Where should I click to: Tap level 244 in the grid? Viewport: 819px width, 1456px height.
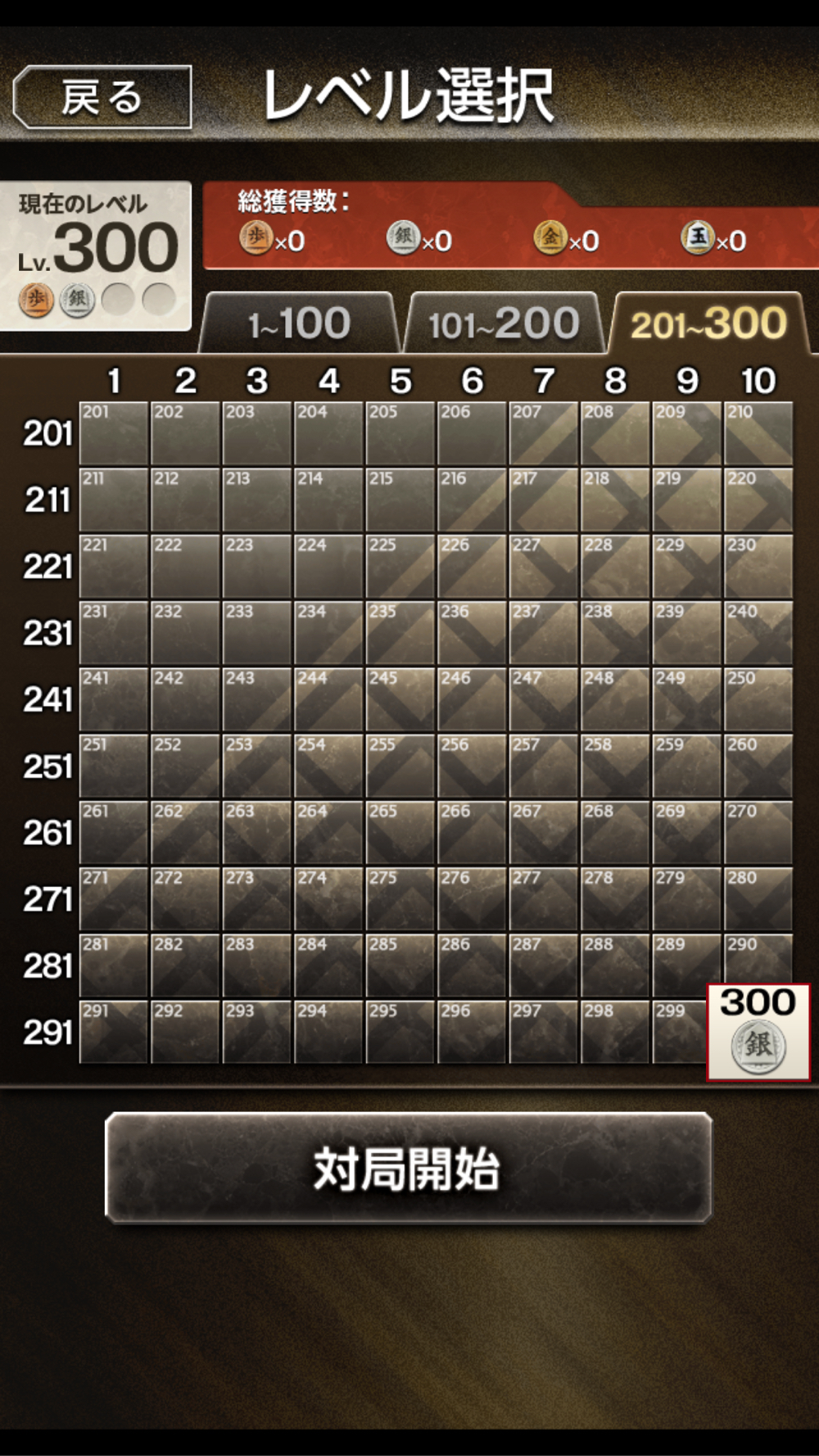(x=328, y=699)
